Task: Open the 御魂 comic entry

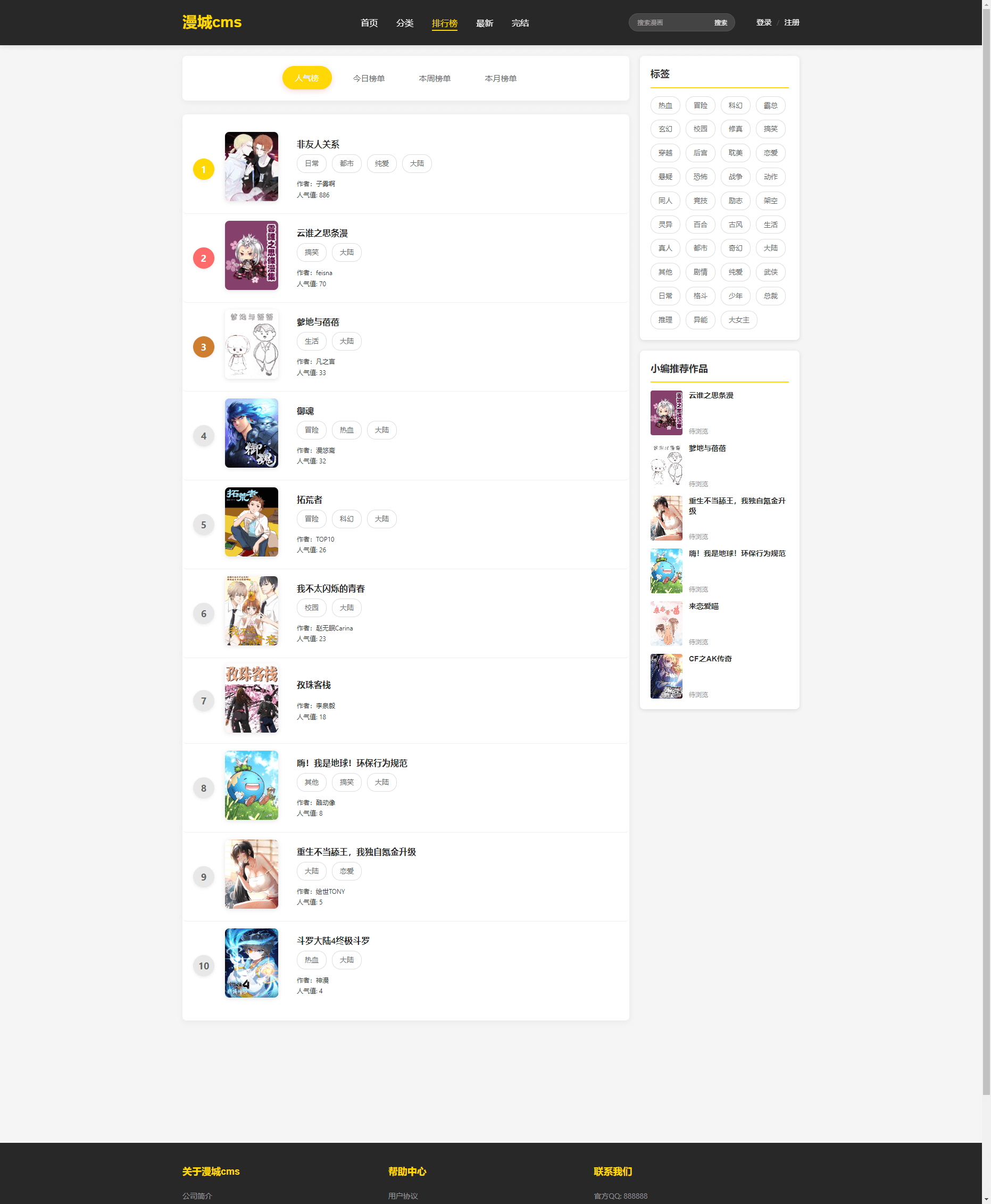Action: [305, 411]
